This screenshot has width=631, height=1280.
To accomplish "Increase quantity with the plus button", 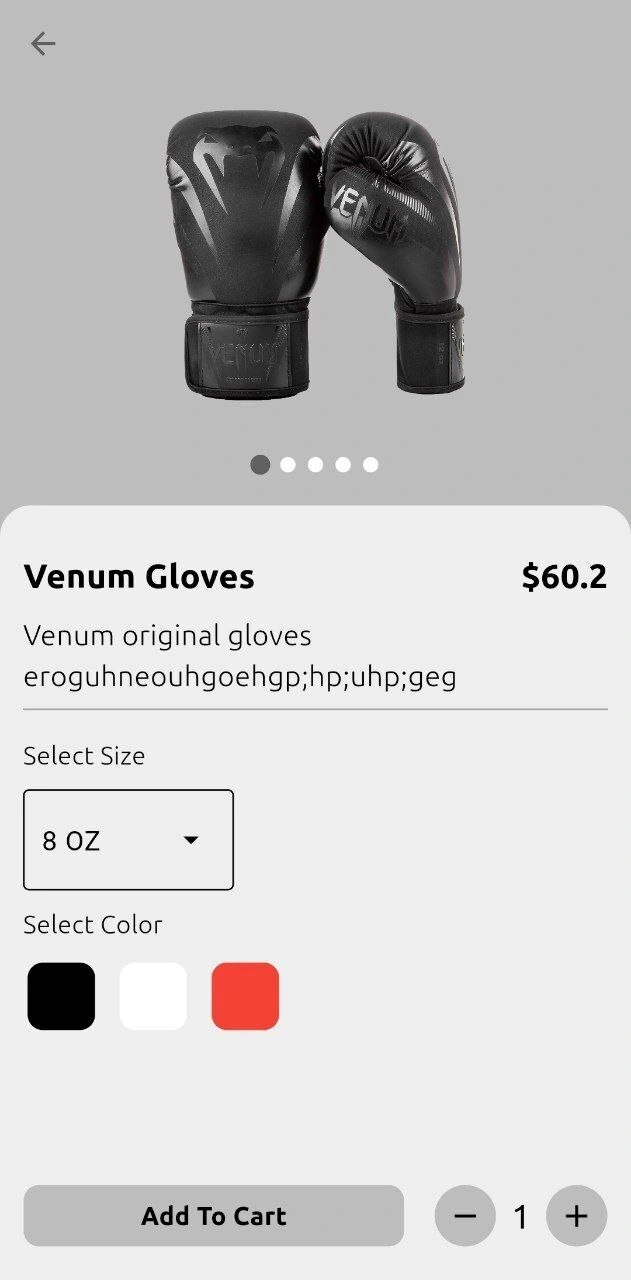I will pos(576,1216).
